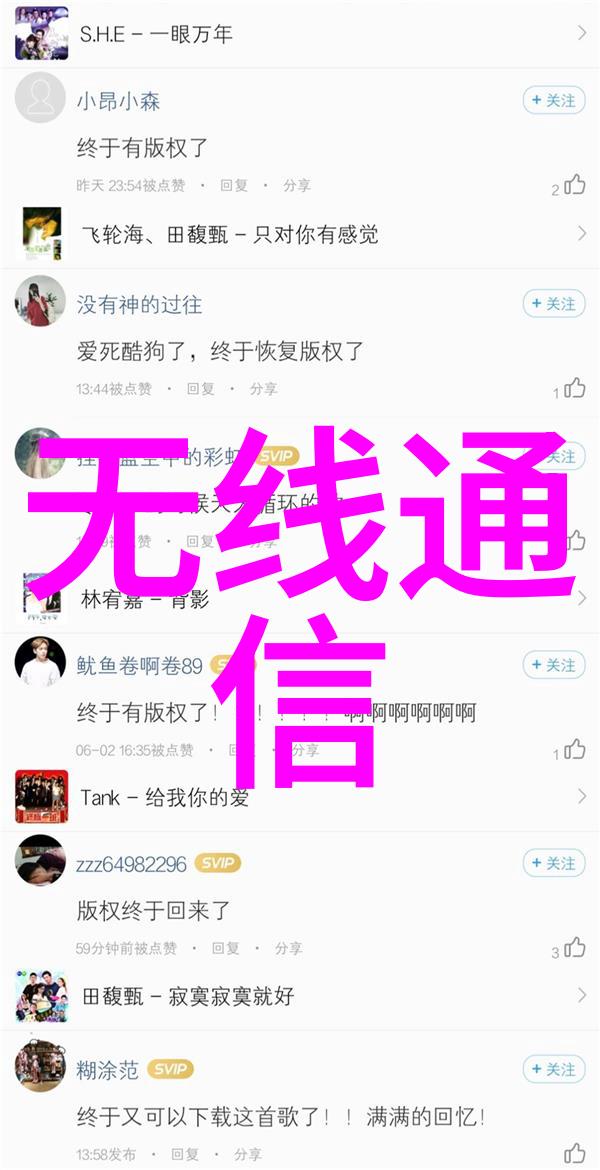Like zzz64982296's comment
Viewport: 600px width, 1170px height.
(573, 947)
